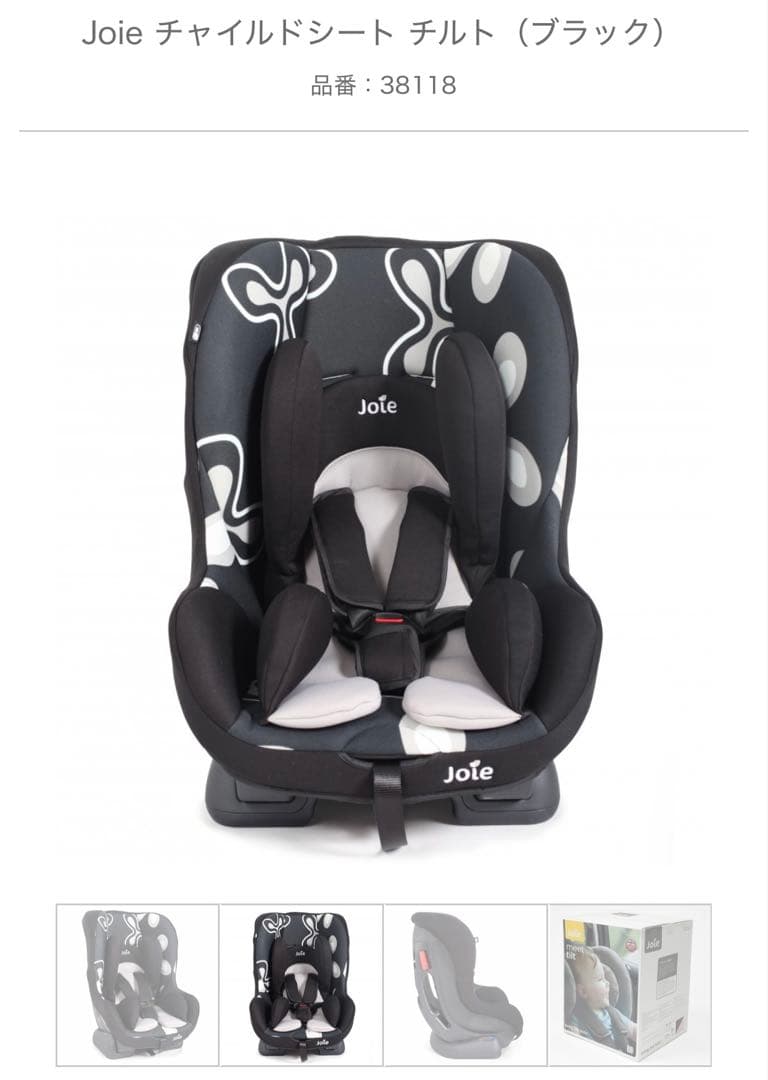Click the gray padded headrest insert
Screen dimensions: 768x1080
tap(384, 470)
